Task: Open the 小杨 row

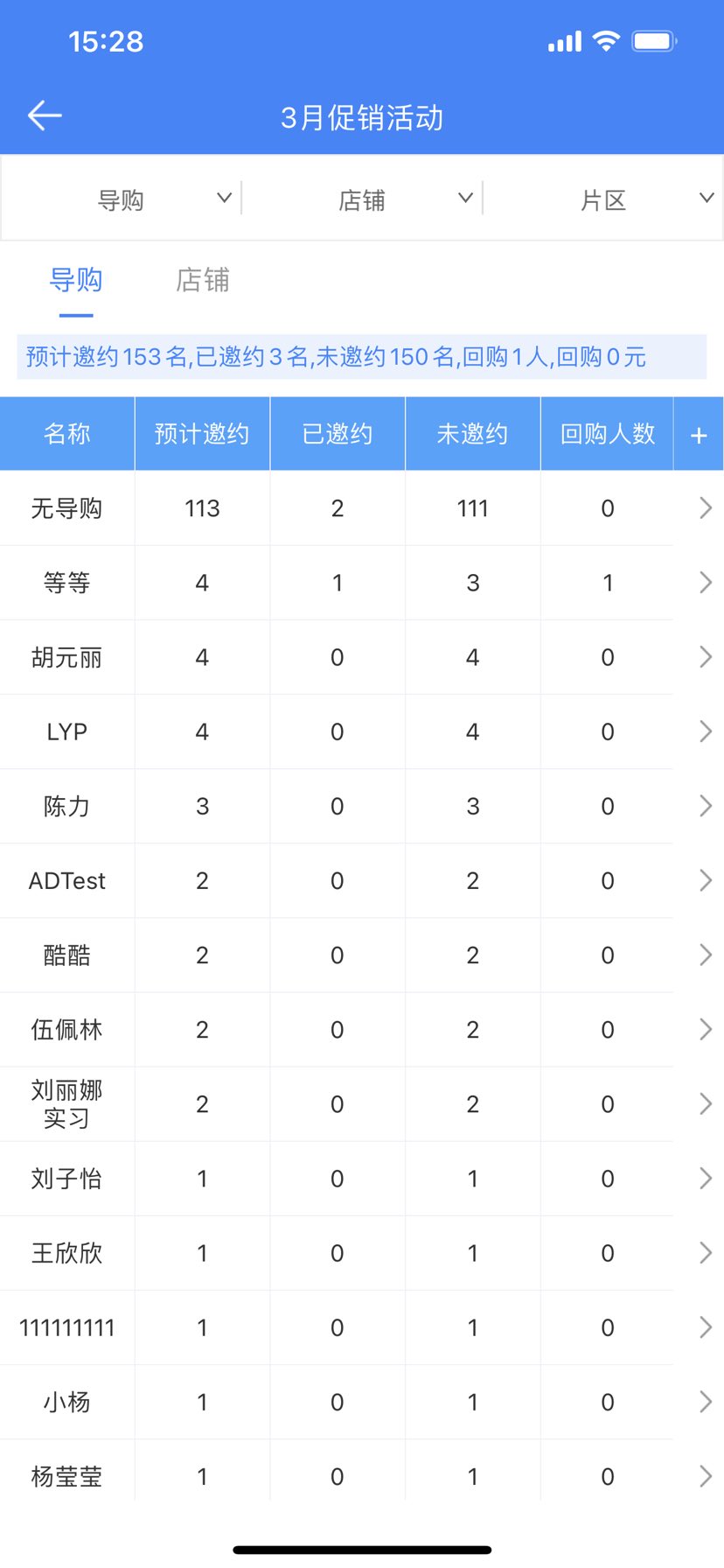Action: pyautogui.click(x=705, y=1402)
